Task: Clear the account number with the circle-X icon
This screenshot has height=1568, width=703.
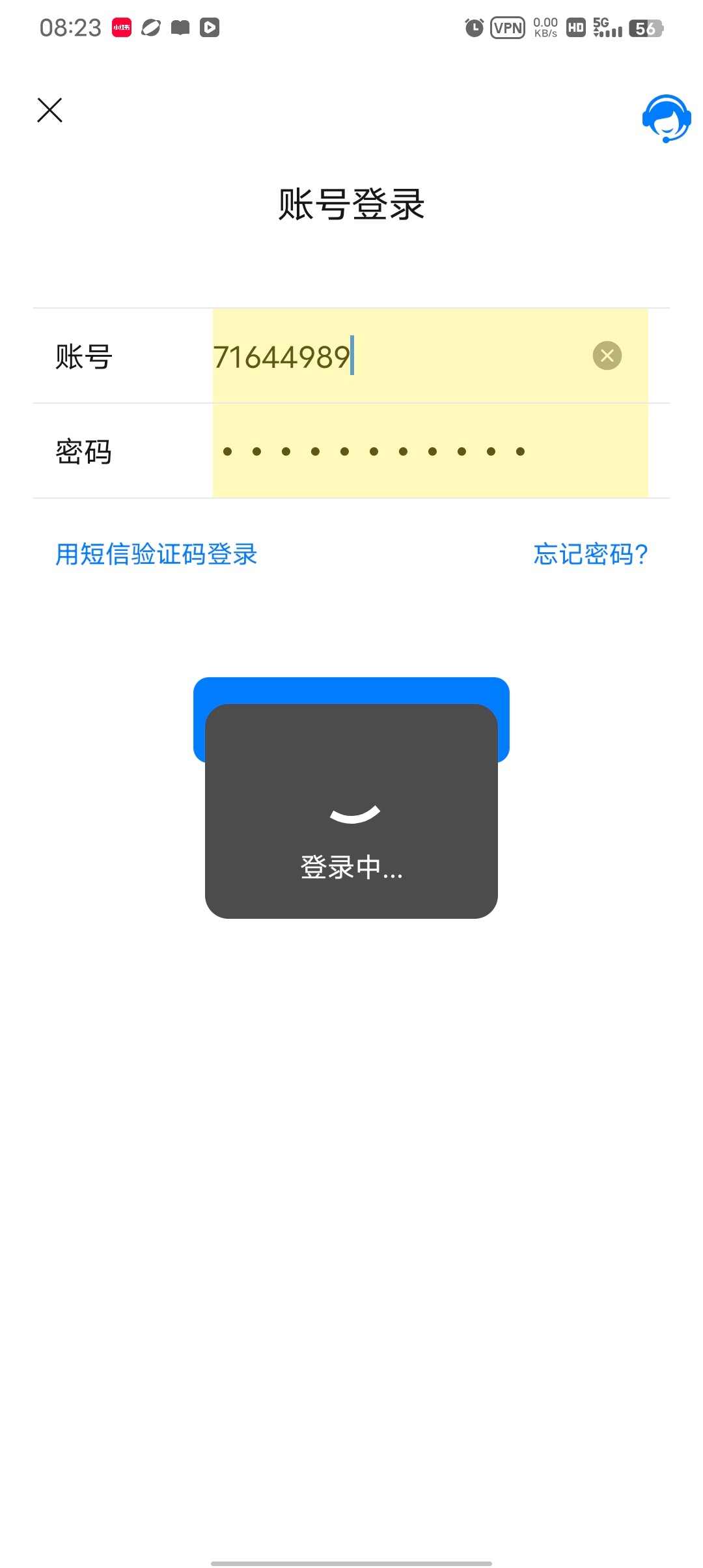Action: tap(607, 355)
